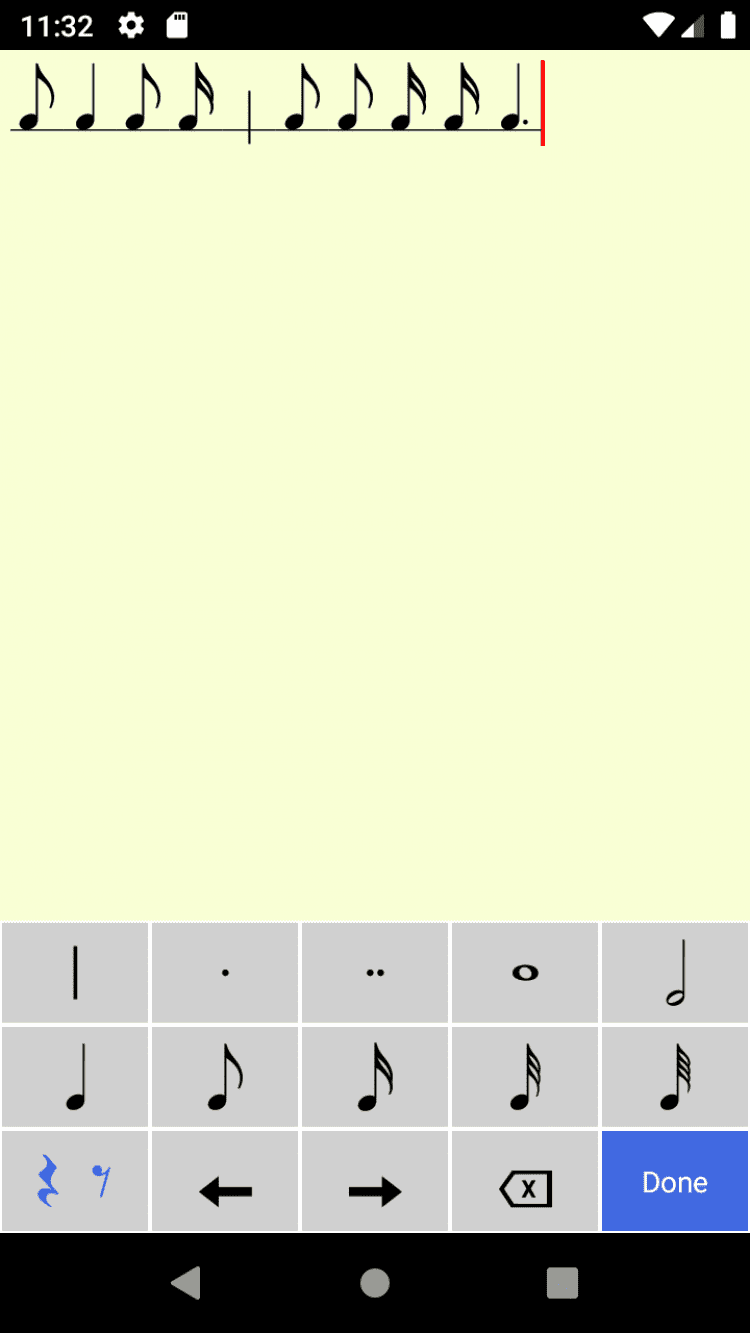Insert a sixty-fourth note
Image resolution: width=750 pixels, height=1333 pixels.
[675, 1077]
